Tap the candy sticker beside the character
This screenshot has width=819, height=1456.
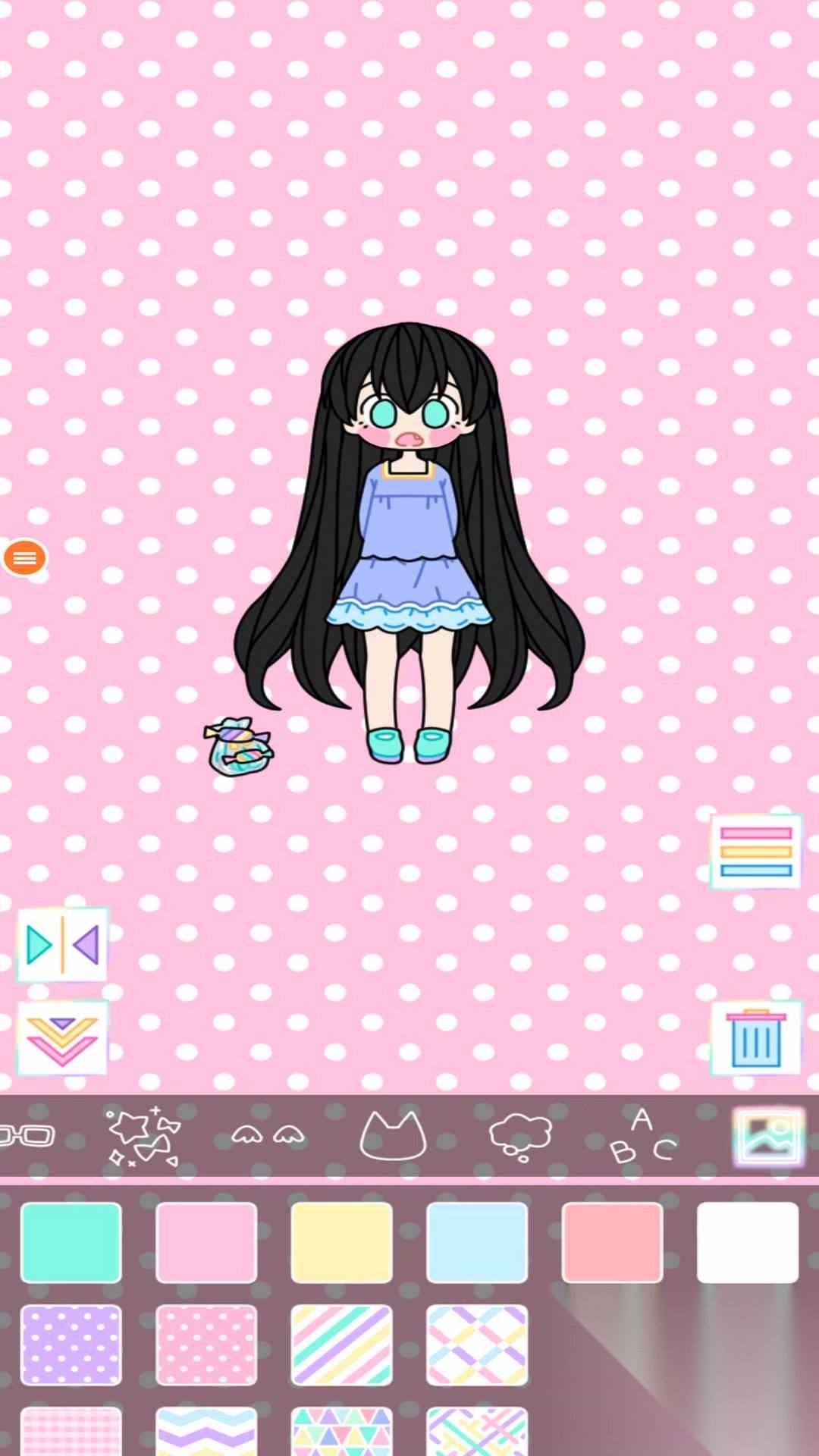coord(239,745)
